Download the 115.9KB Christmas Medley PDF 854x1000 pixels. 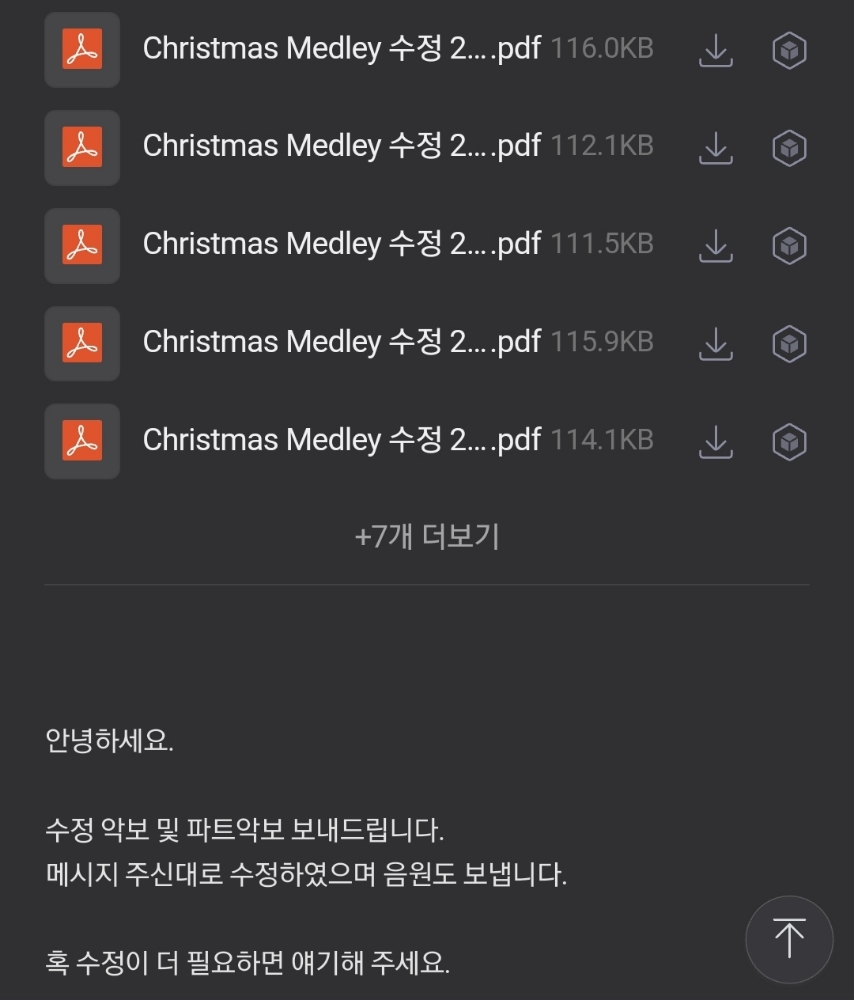tap(716, 344)
